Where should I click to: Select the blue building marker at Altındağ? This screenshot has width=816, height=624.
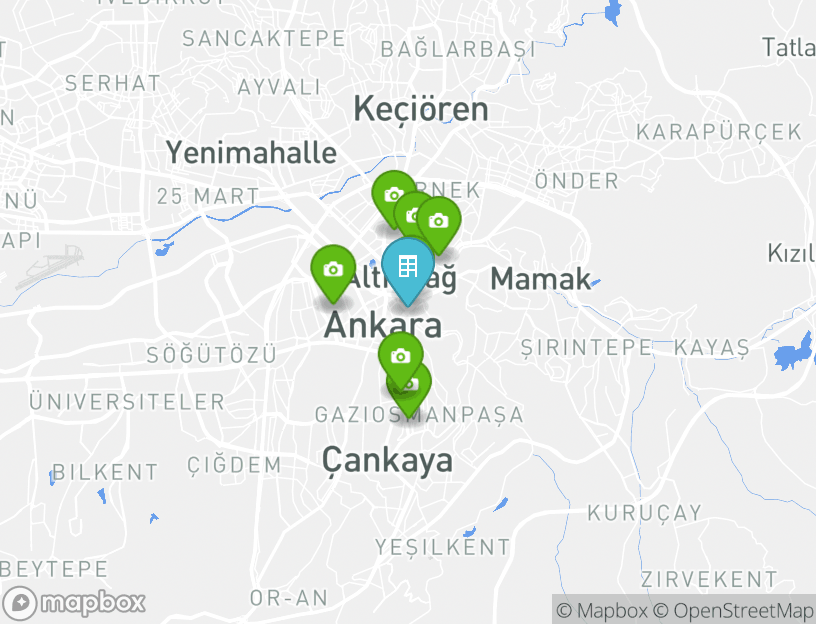pyautogui.click(x=407, y=267)
